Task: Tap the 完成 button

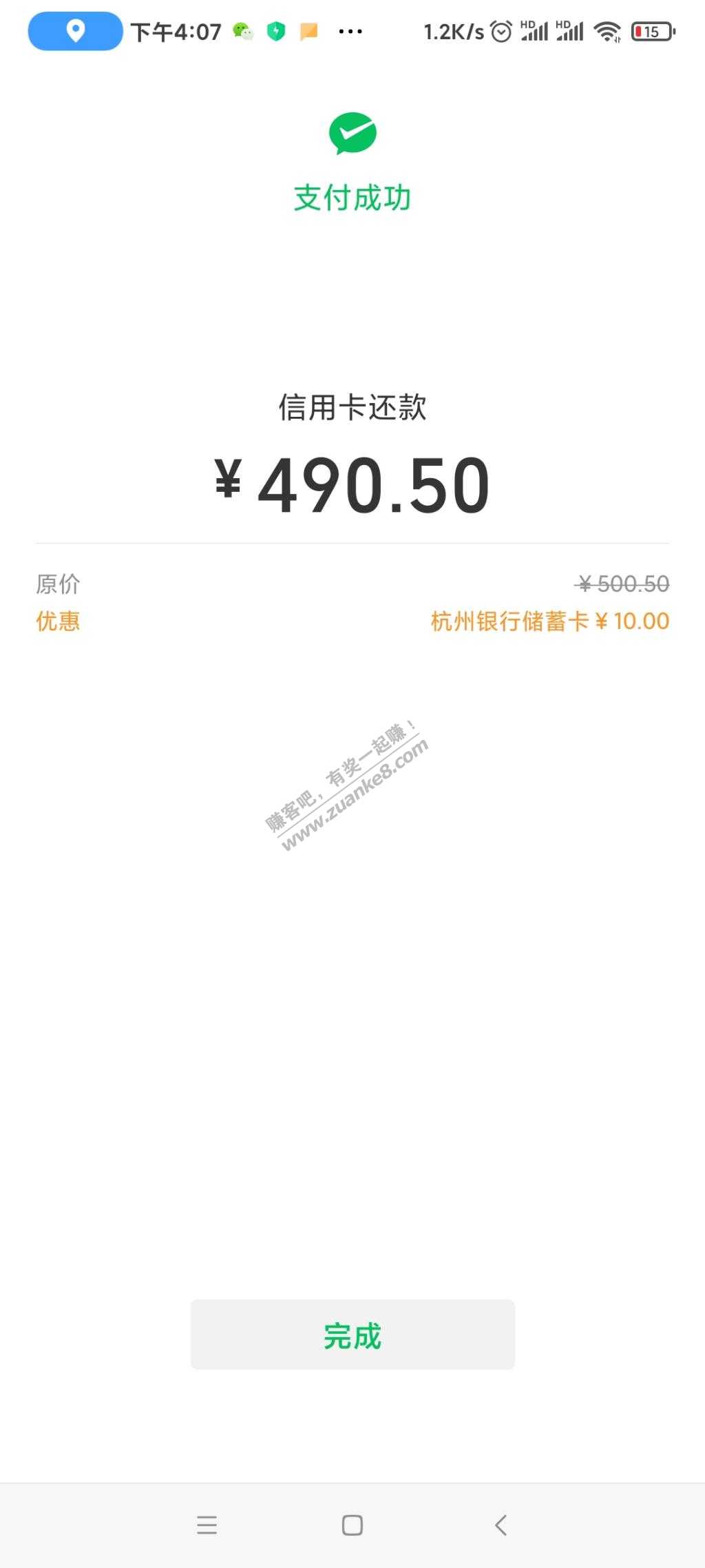Action: pyautogui.click(x=352, y=1335)
